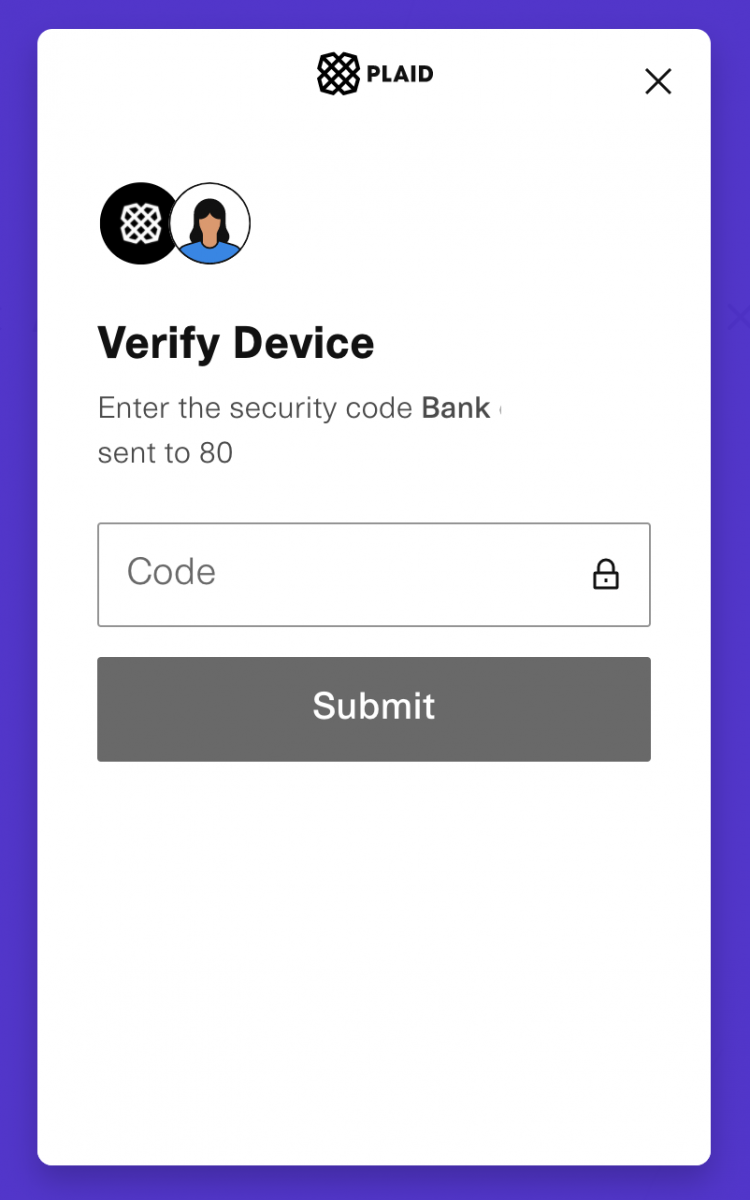
Task: Click the white circle bordering the person avatar
Action: click(210, 223)
